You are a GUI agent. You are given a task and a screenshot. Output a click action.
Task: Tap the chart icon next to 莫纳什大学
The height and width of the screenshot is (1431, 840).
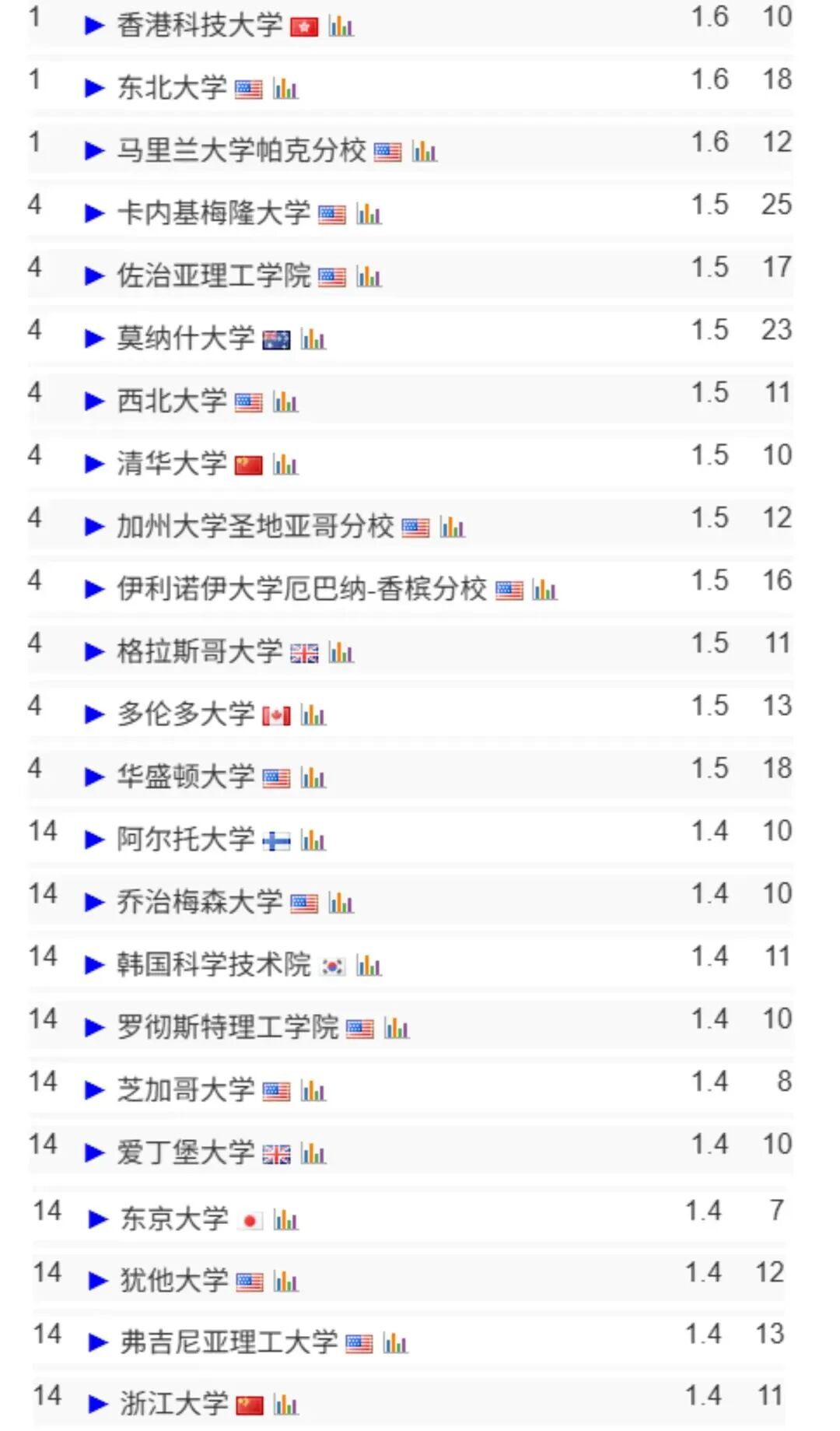point(313,339)
